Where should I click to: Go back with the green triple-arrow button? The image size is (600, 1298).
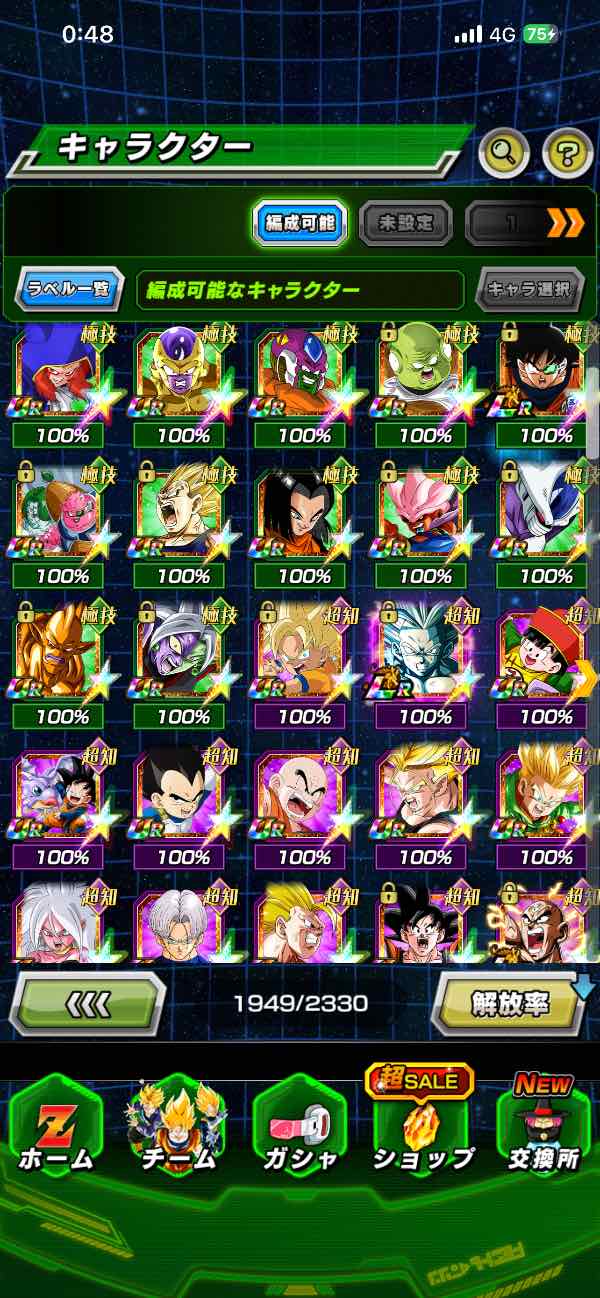click(88, 1002)
